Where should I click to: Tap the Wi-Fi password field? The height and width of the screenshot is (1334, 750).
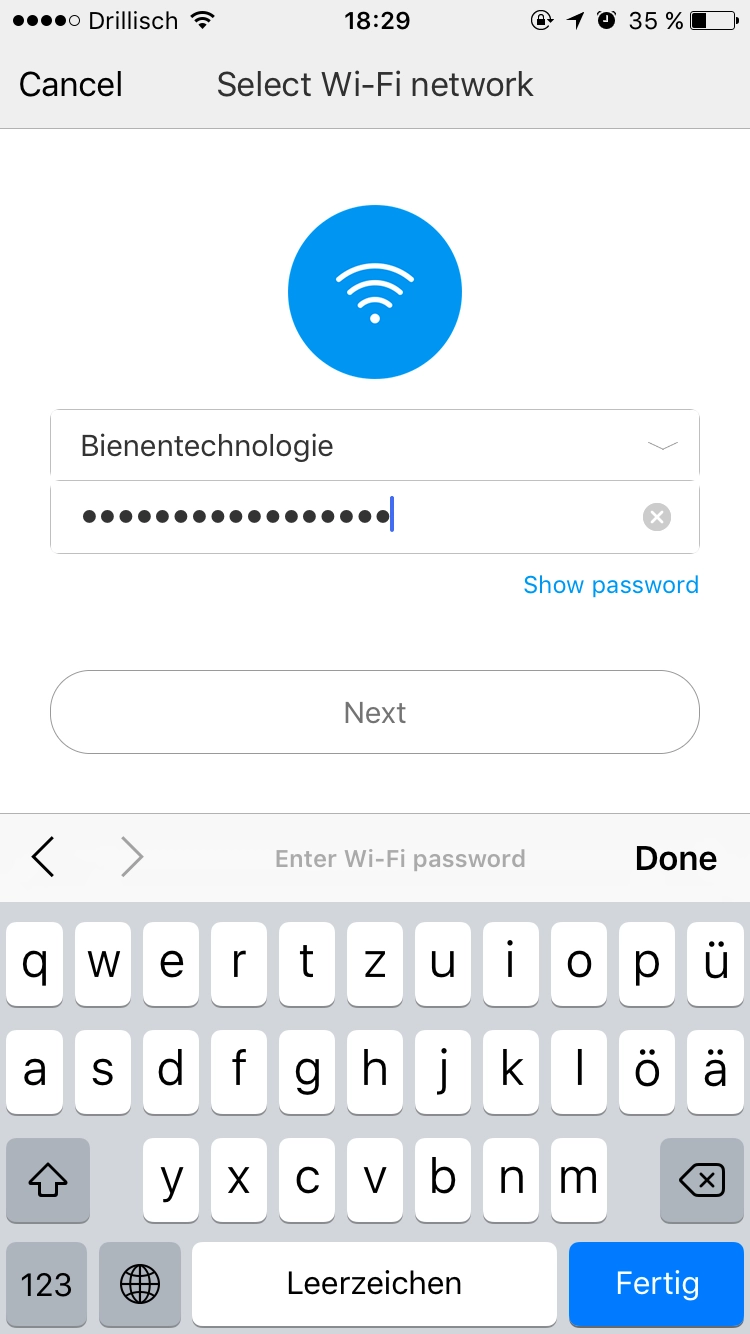point(375,517)
